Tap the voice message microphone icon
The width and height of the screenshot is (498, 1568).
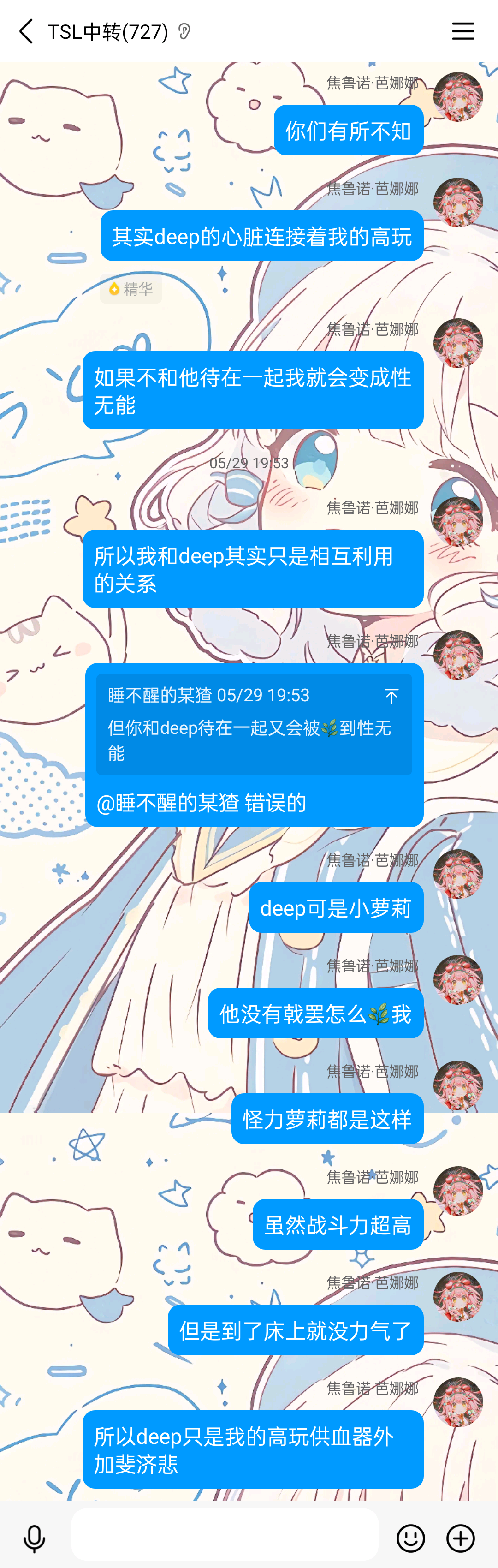34,1538
